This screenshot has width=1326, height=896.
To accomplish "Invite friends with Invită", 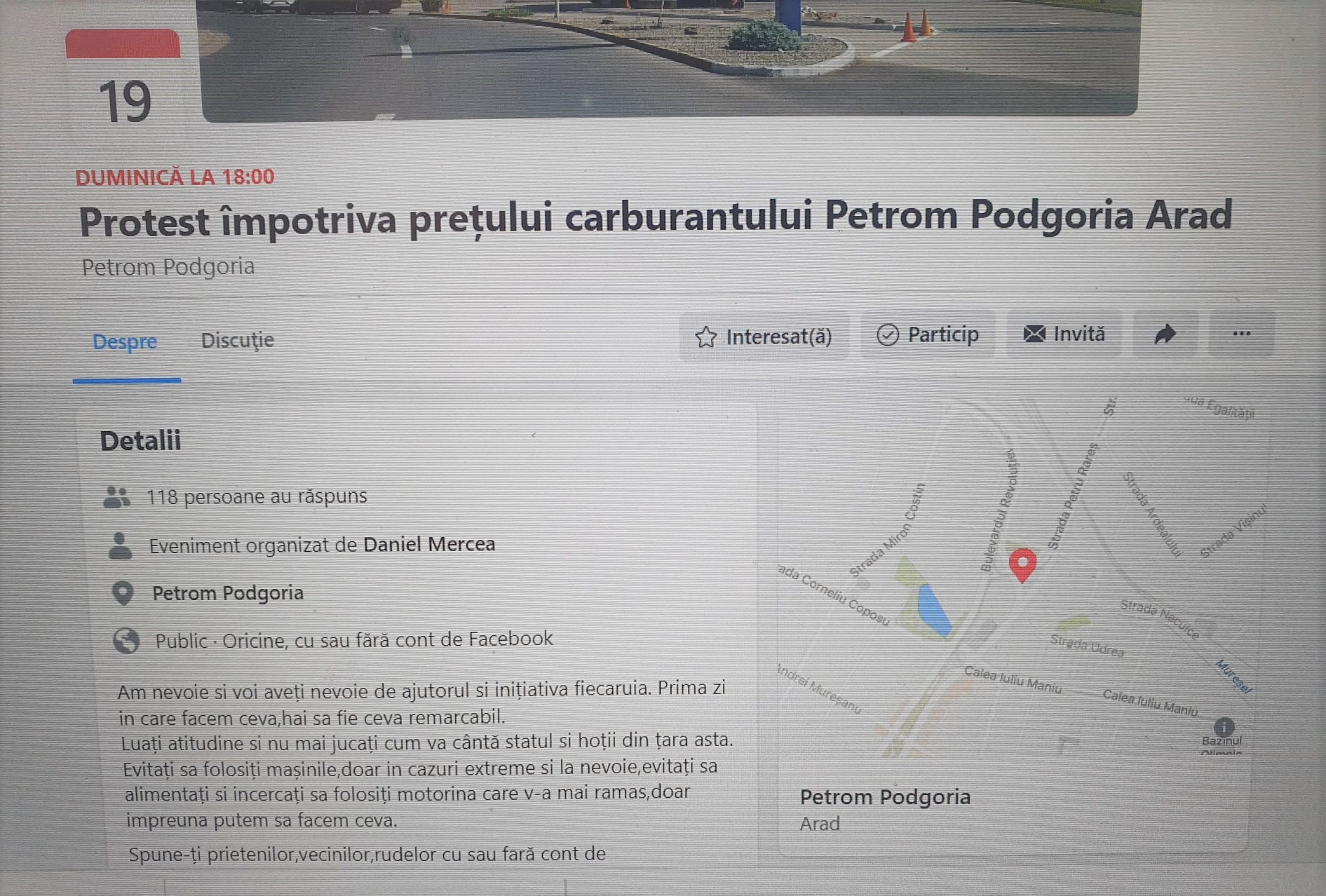I will pyautogui.click(x=1064, y=334).
